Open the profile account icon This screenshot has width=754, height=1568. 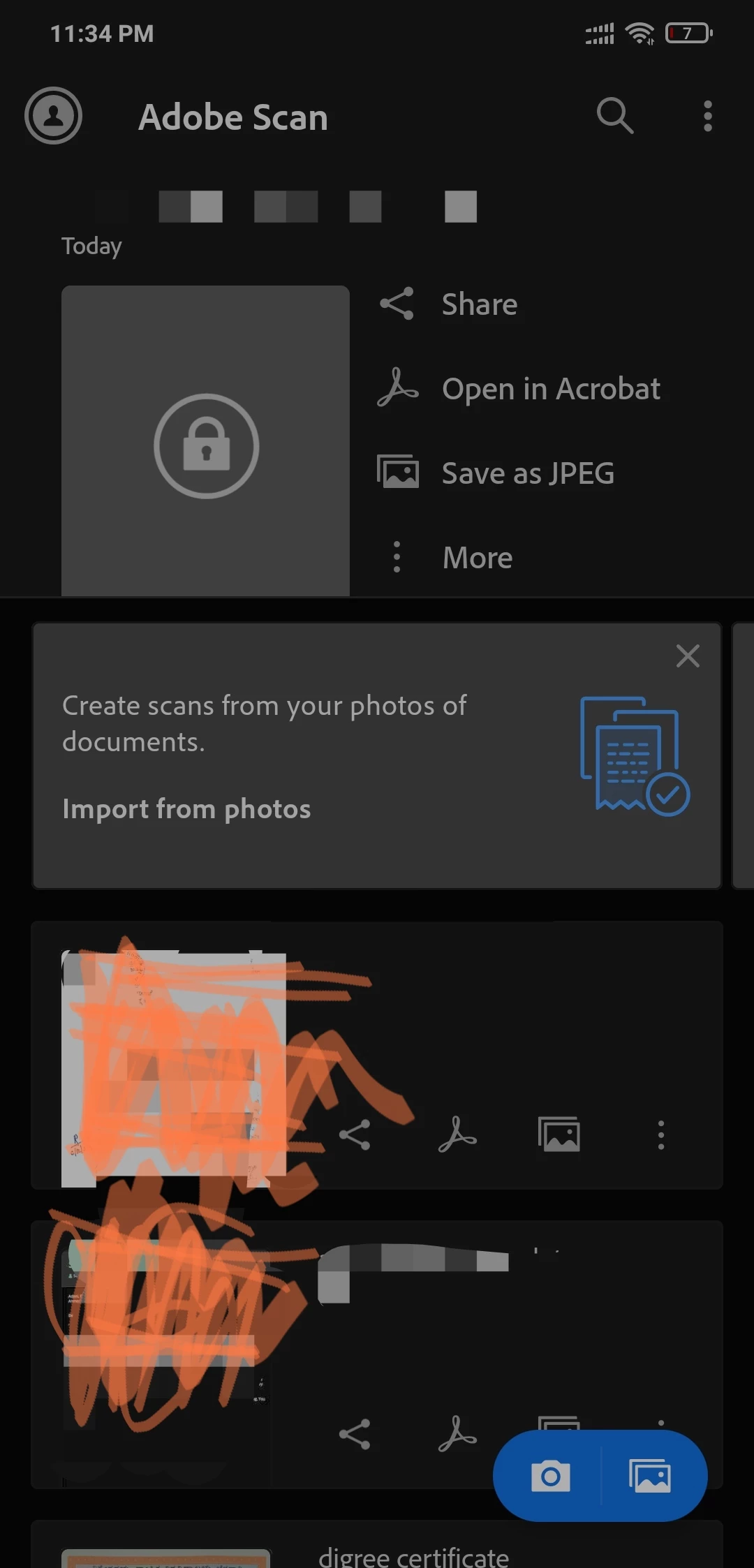click(x=54, y=116)
